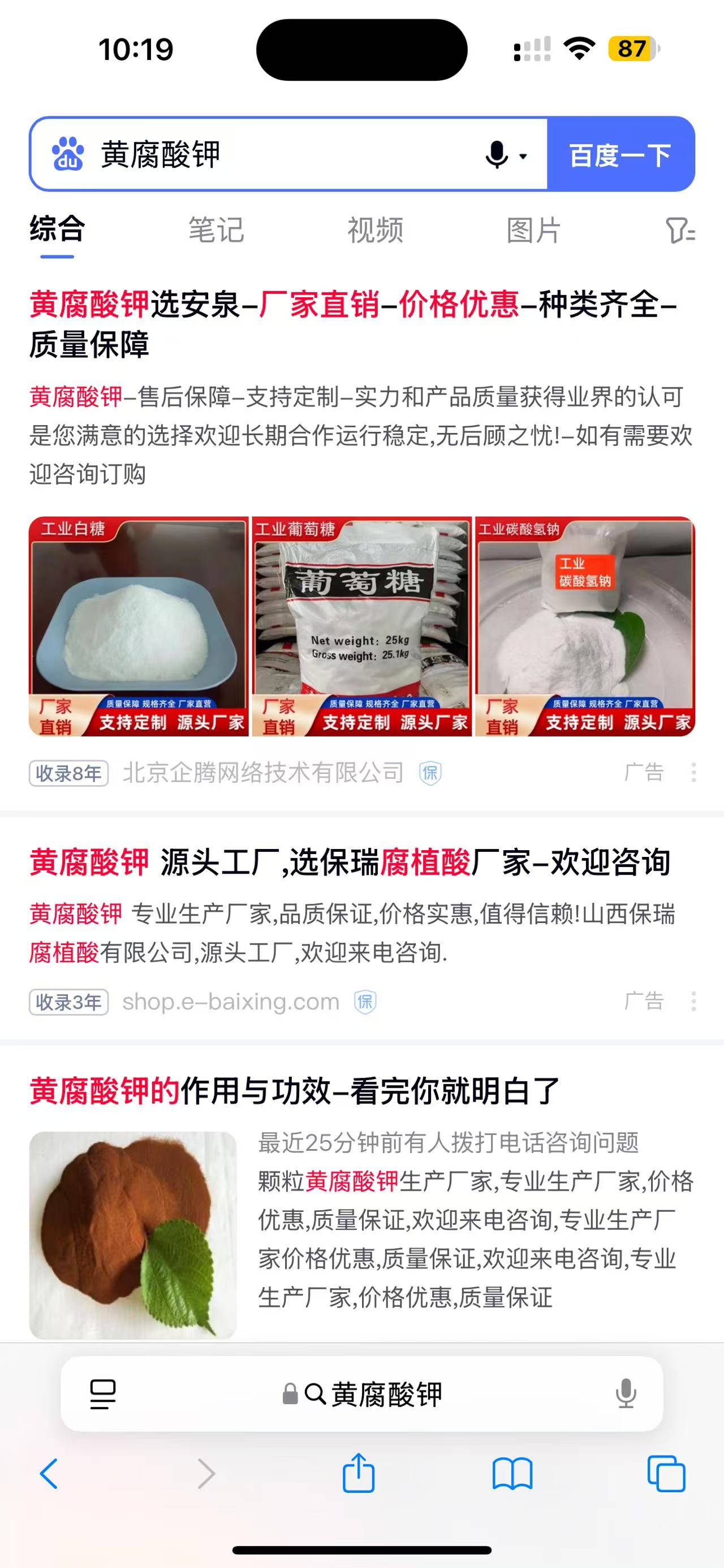Open more options for the 北京企腾网络 ad
724x1568 pixels.
point(693,773)
